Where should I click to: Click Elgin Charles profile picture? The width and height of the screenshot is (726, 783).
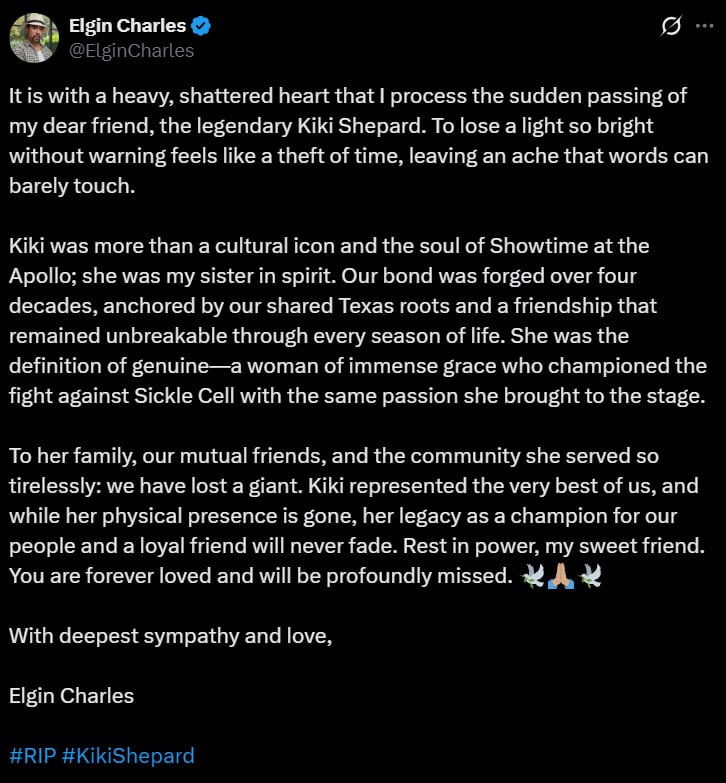pyautogui.click(x=33, y=37)
